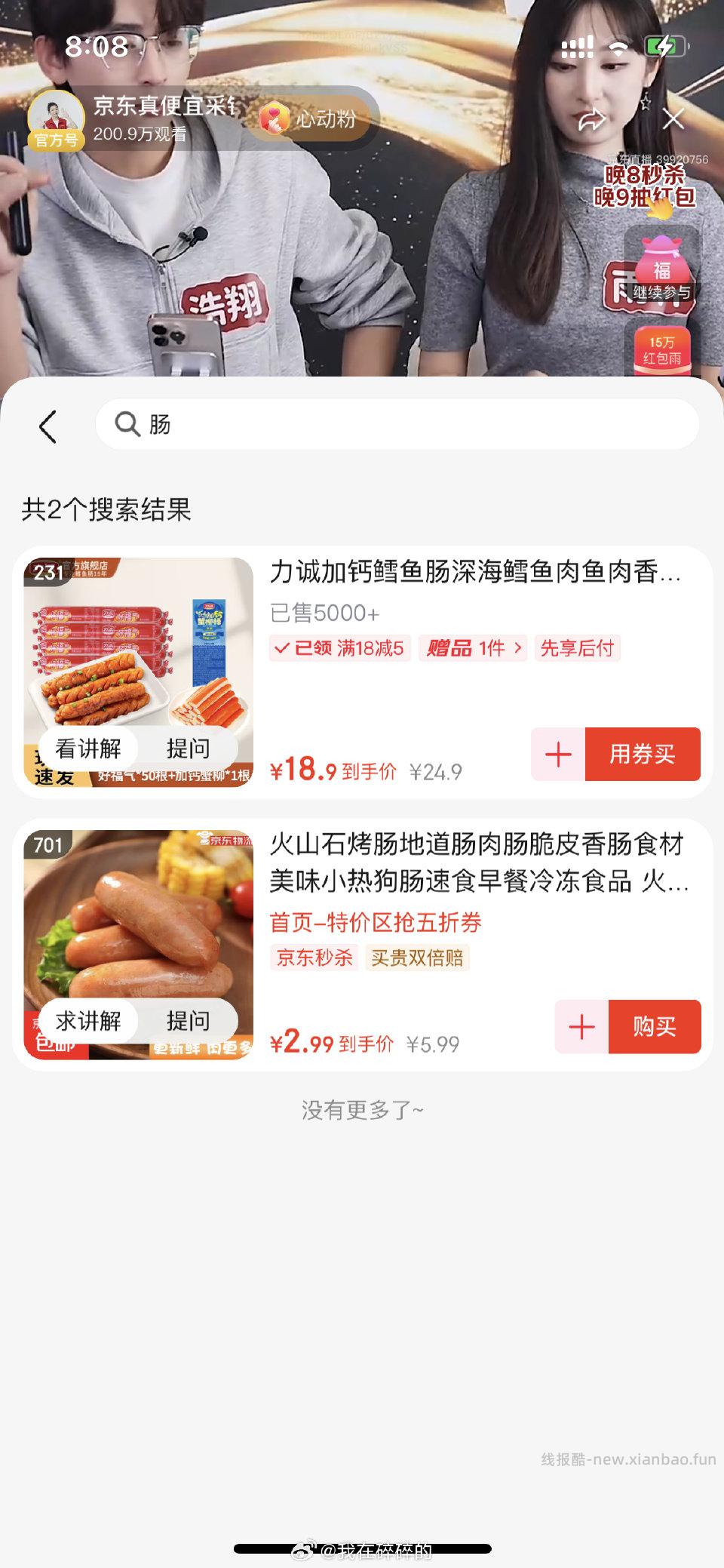Tap 看讲解 on the 鳕鱼肠 product
Viewport: 724px width, 1568px height.
tap(90, 747)
